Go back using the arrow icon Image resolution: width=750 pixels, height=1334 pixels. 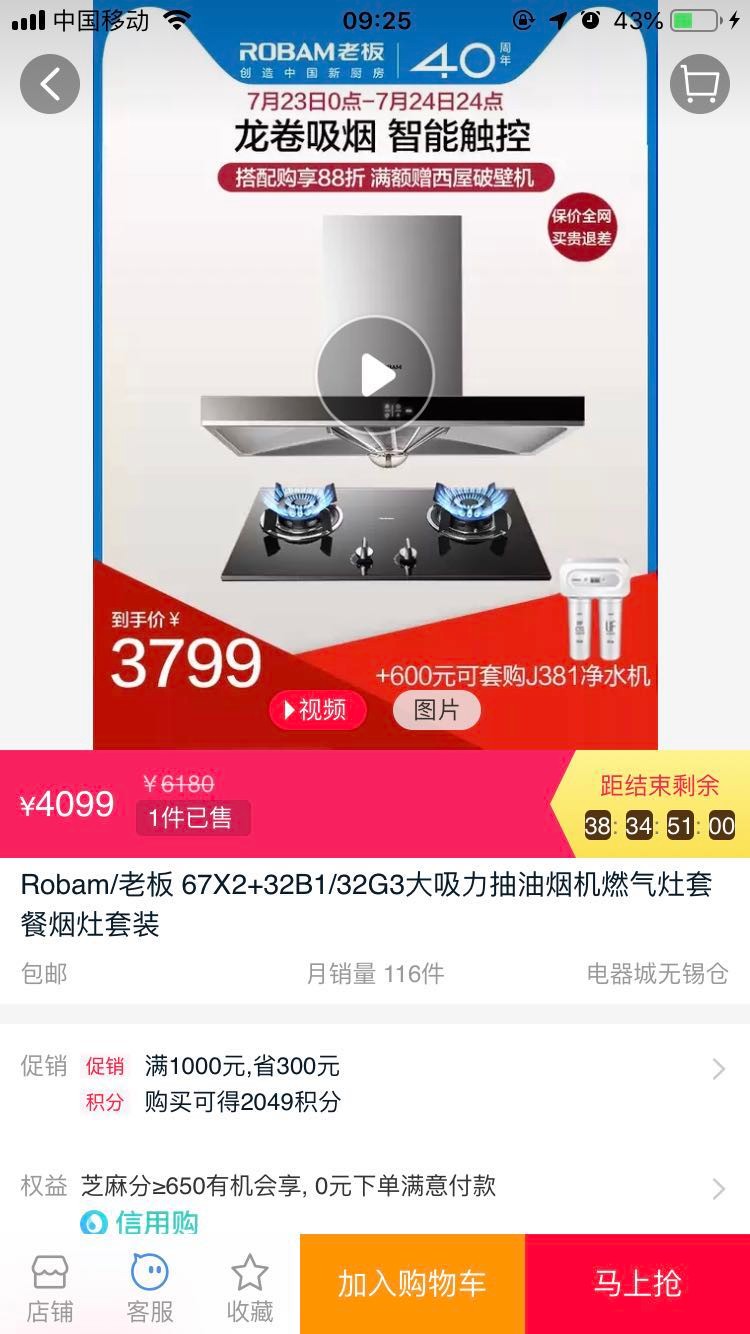coord(50,84)
